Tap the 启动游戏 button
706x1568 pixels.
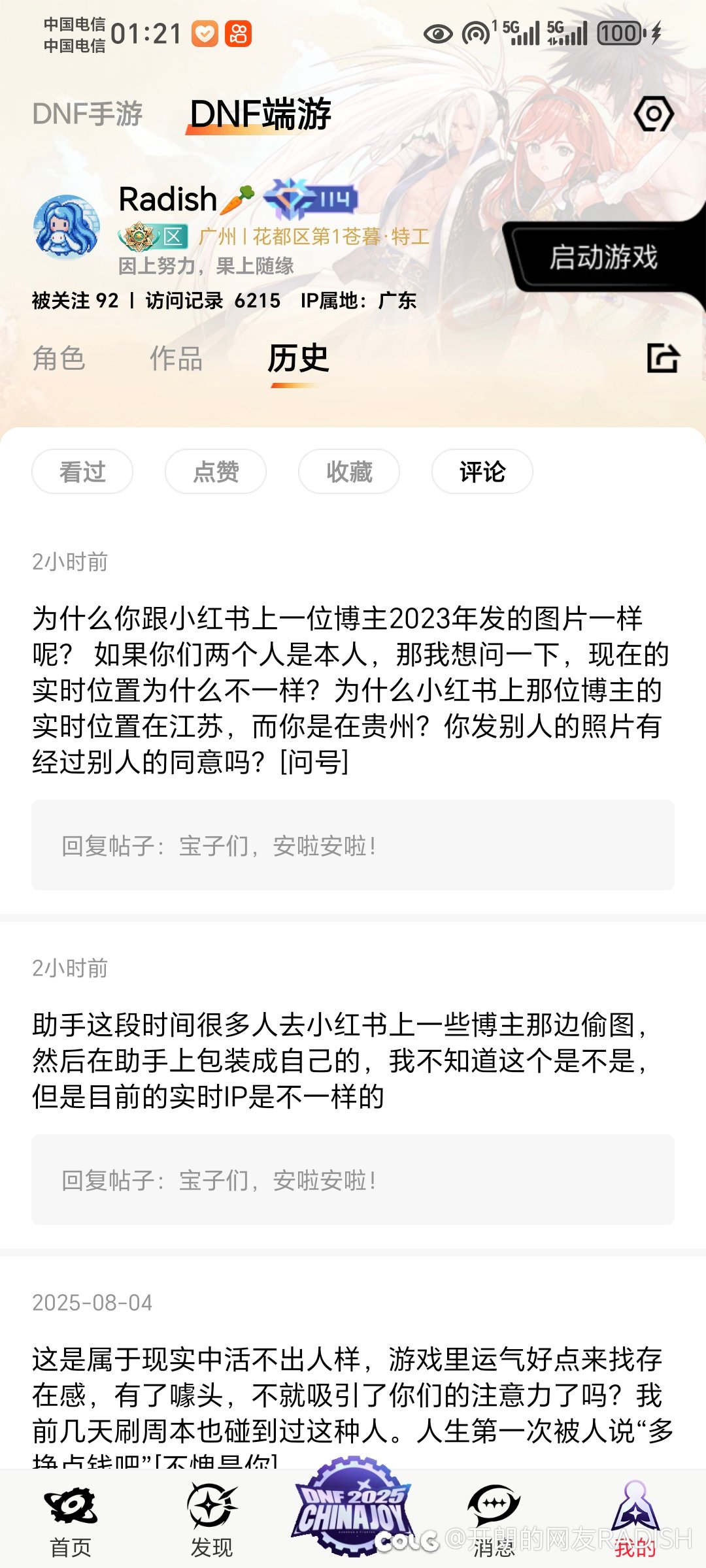603,257
